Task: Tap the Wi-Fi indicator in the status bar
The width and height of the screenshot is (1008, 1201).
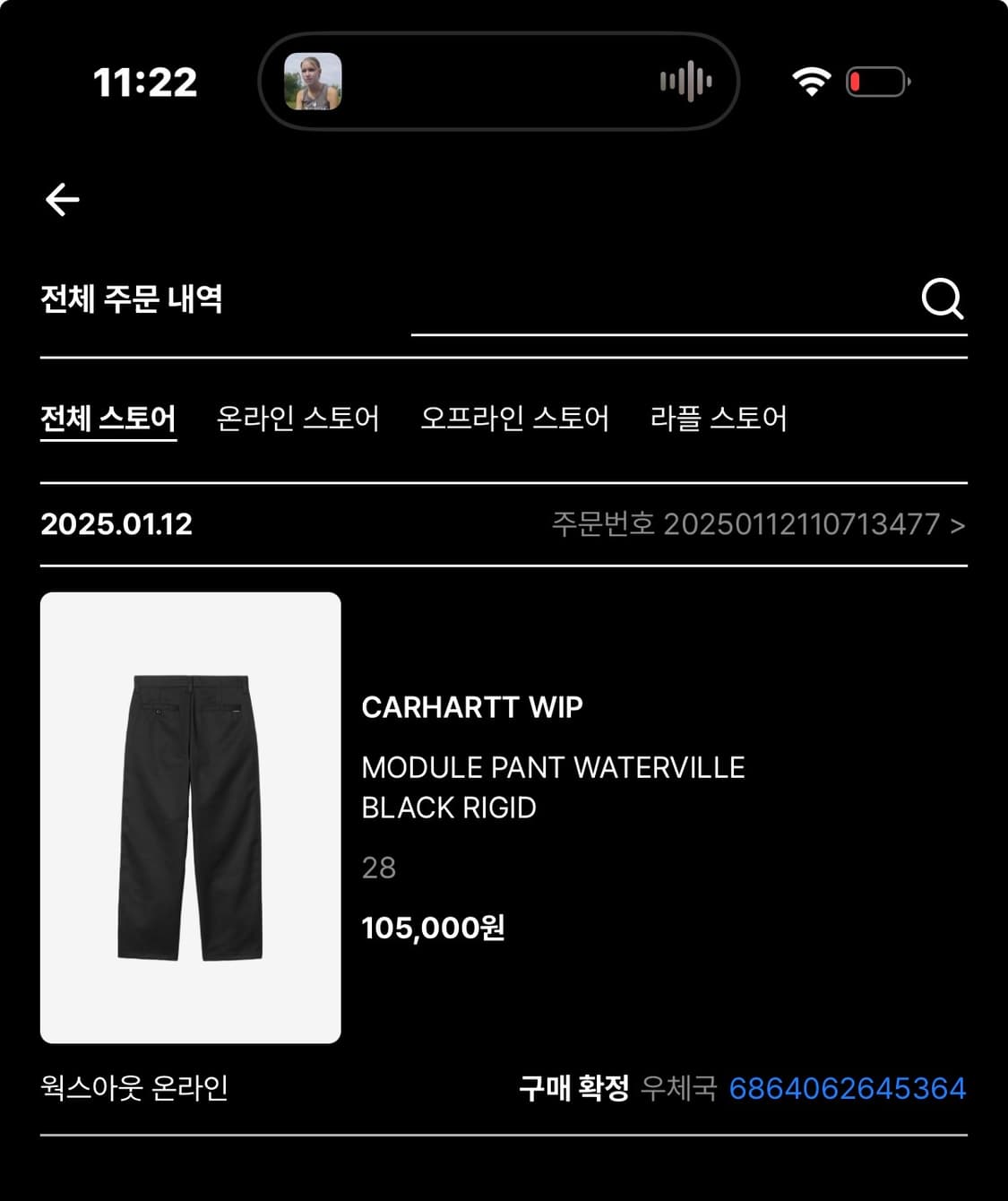Action: (809, 82)
